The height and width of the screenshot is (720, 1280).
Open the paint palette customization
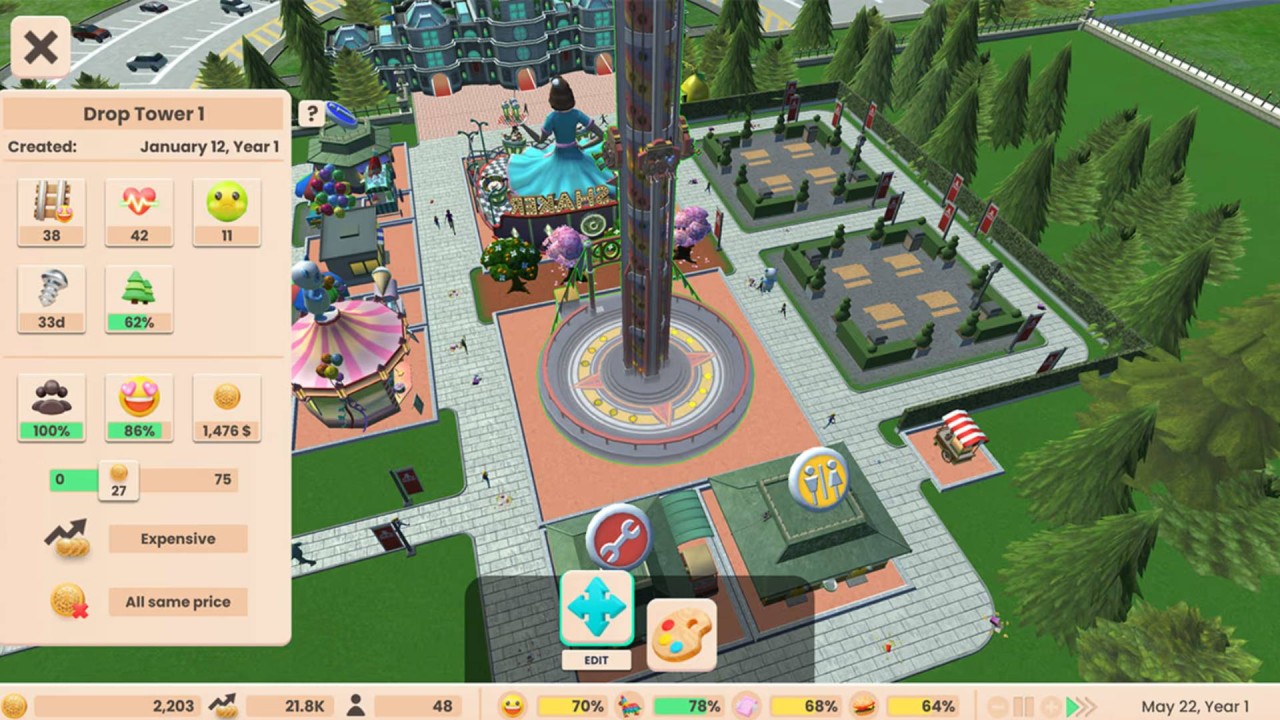682,634
